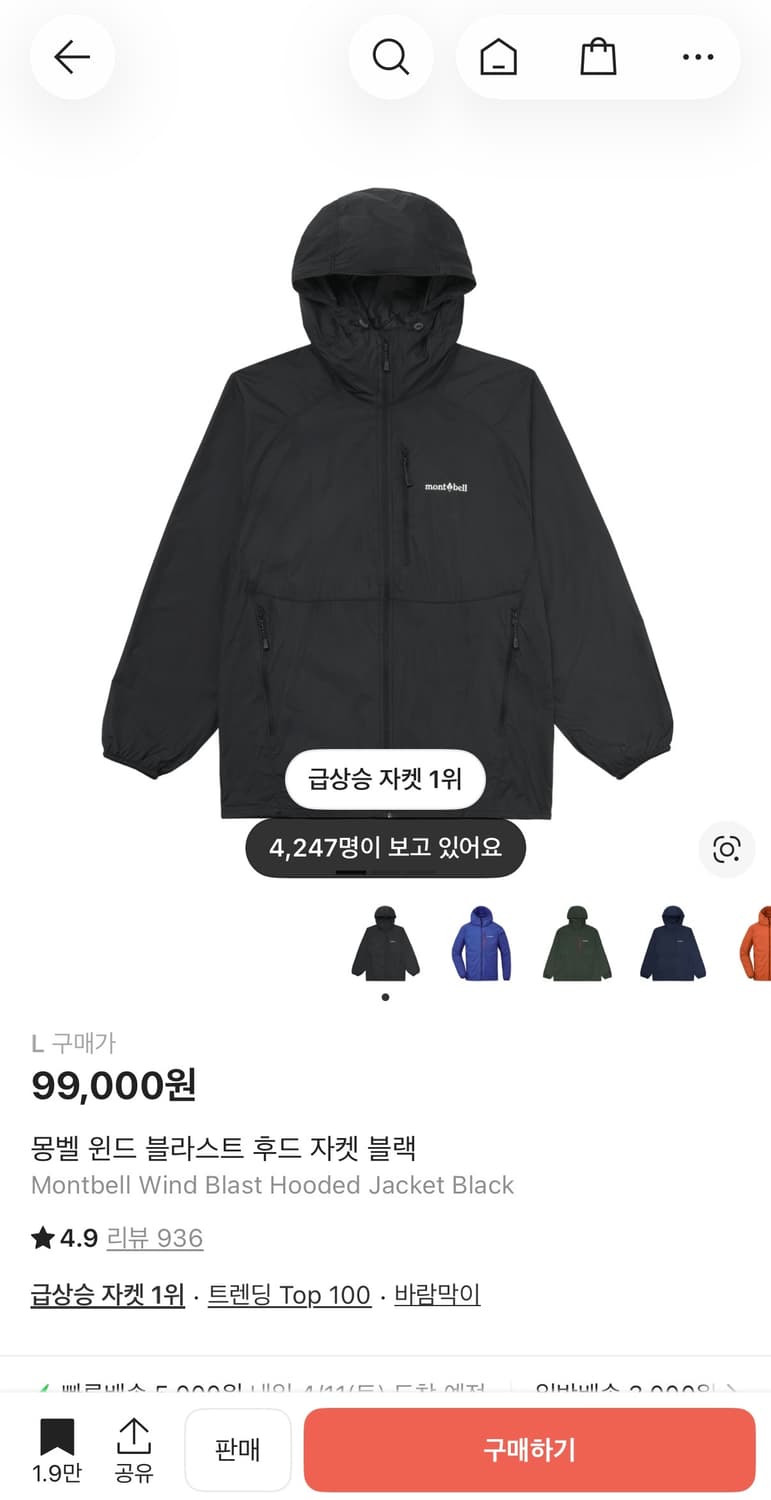771x1500 pixels.
Task: Tap the back arrow icon
Action: [72, 57]
